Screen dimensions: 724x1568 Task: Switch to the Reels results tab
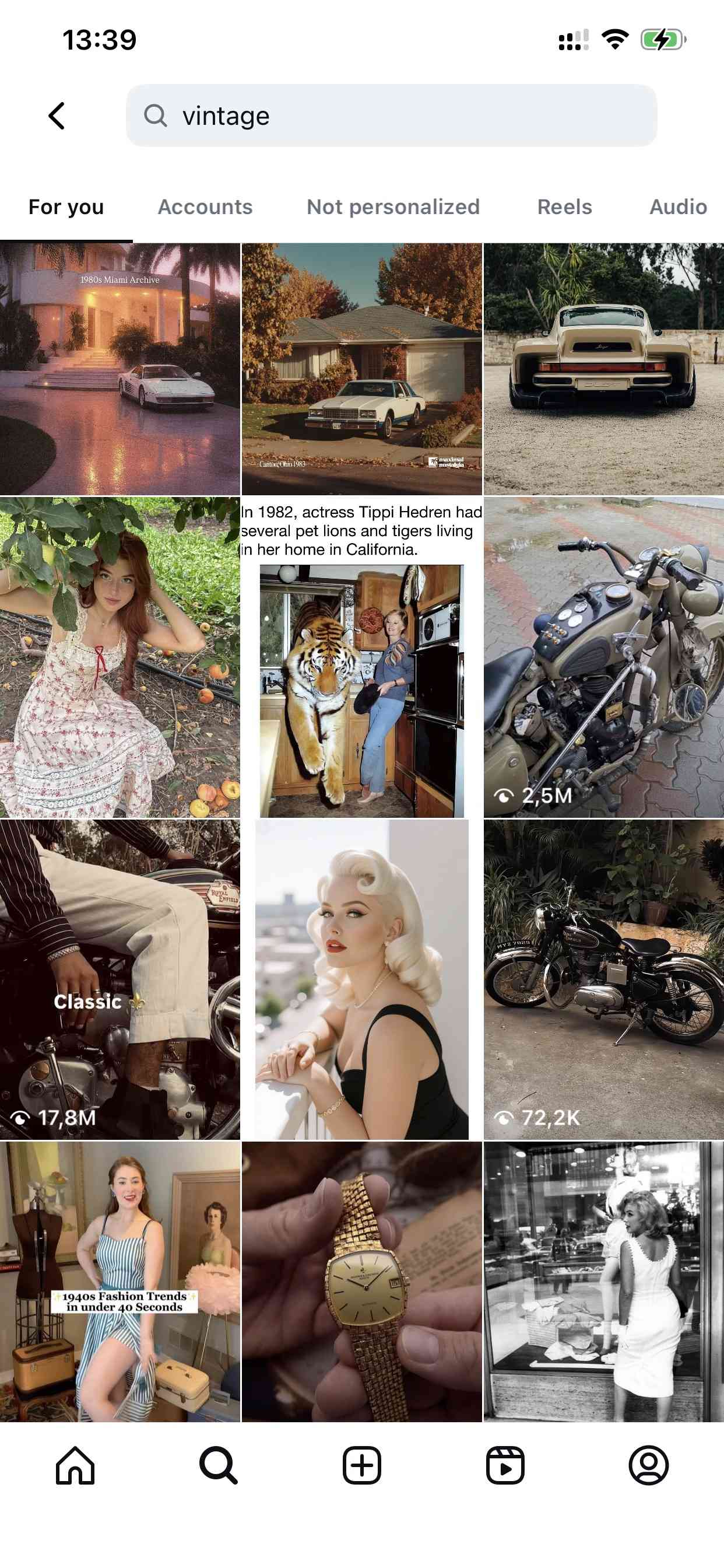564,207
